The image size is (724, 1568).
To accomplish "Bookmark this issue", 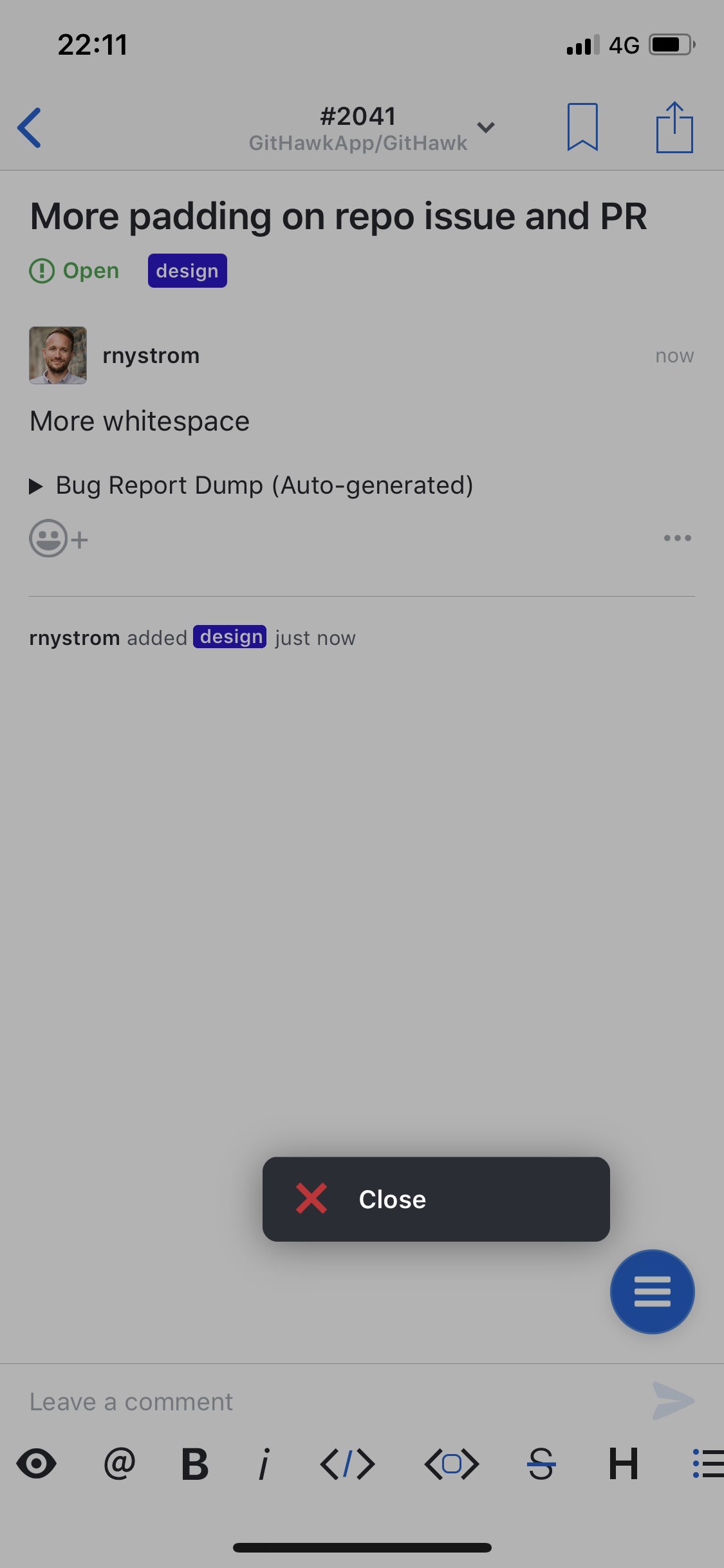I will (582, 127).
